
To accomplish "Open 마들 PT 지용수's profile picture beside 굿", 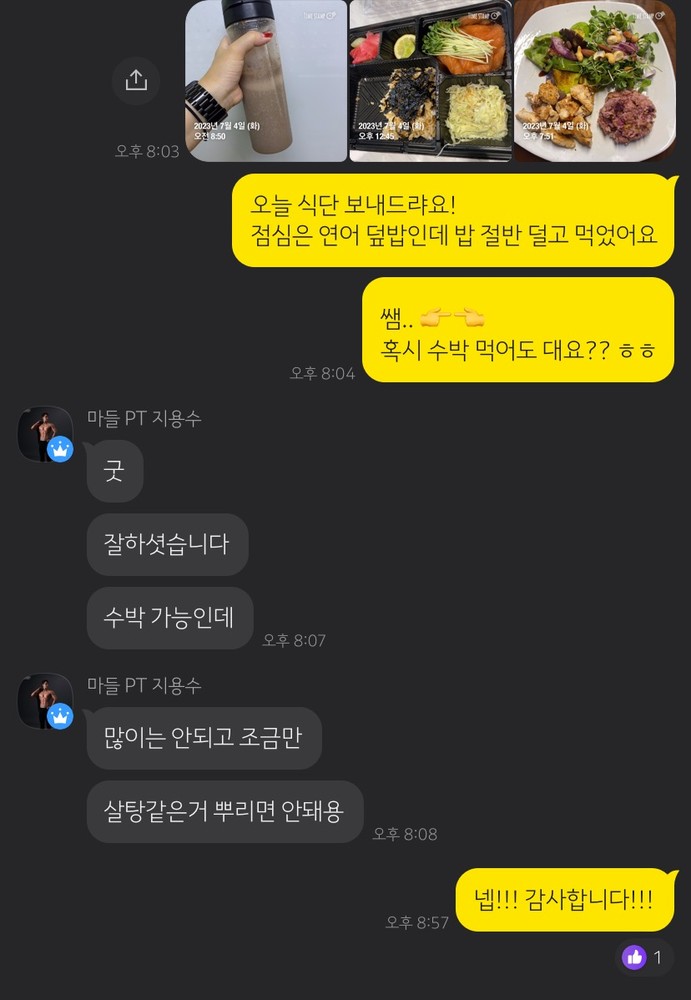I will pyautogui.click(x=45, y=434).
